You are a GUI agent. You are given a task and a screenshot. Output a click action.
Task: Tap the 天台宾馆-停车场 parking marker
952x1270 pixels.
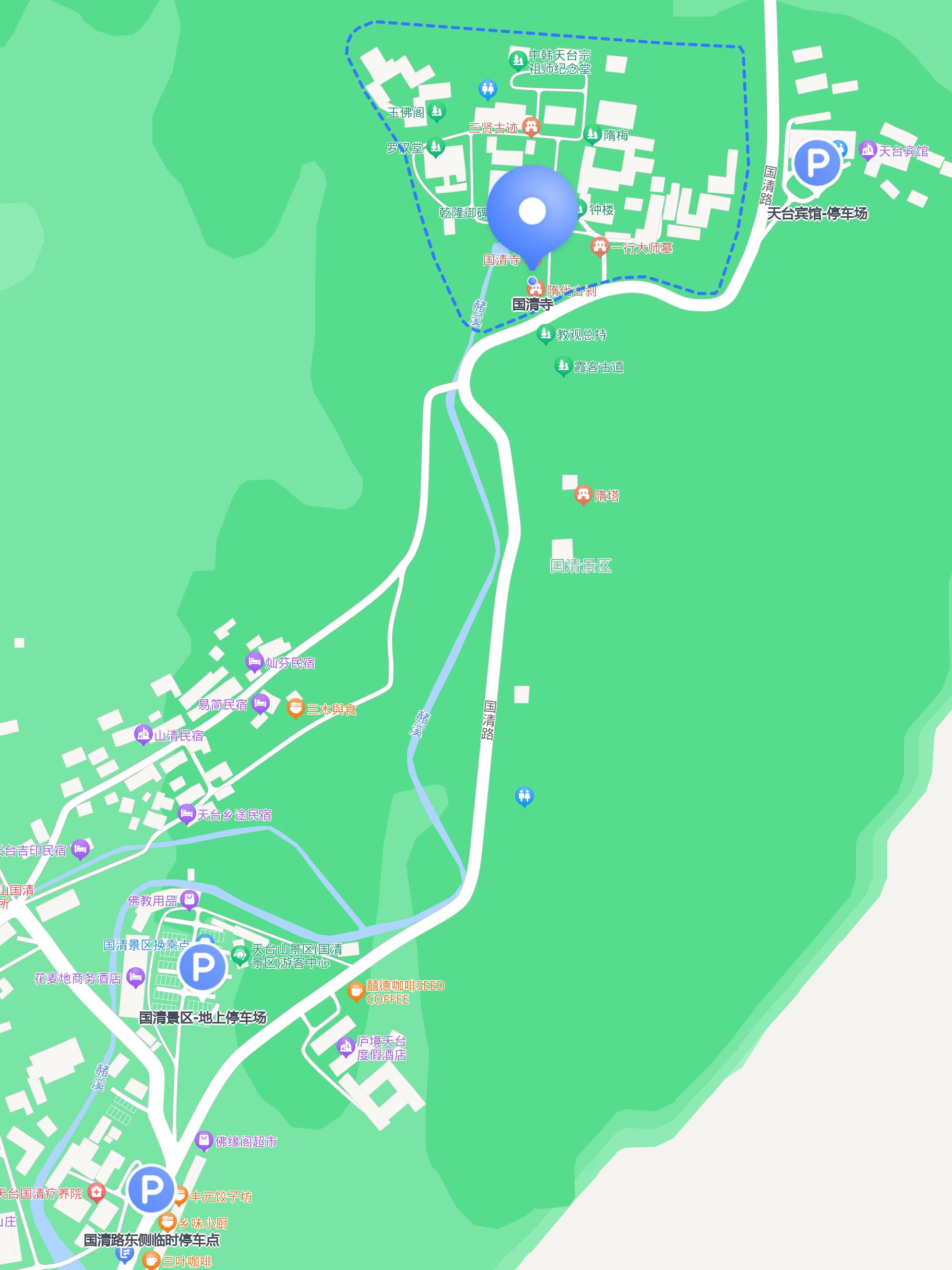coord(817,163)
